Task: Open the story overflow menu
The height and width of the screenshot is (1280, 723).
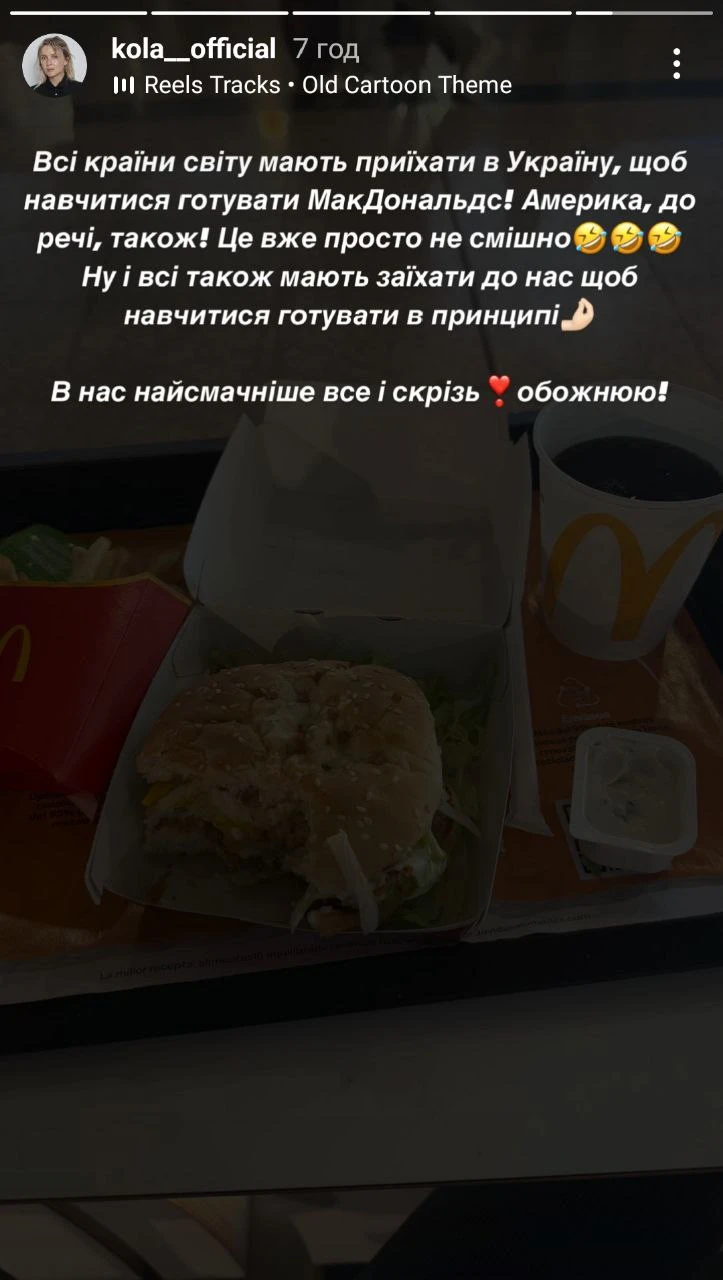Action: tap(677, 64)
